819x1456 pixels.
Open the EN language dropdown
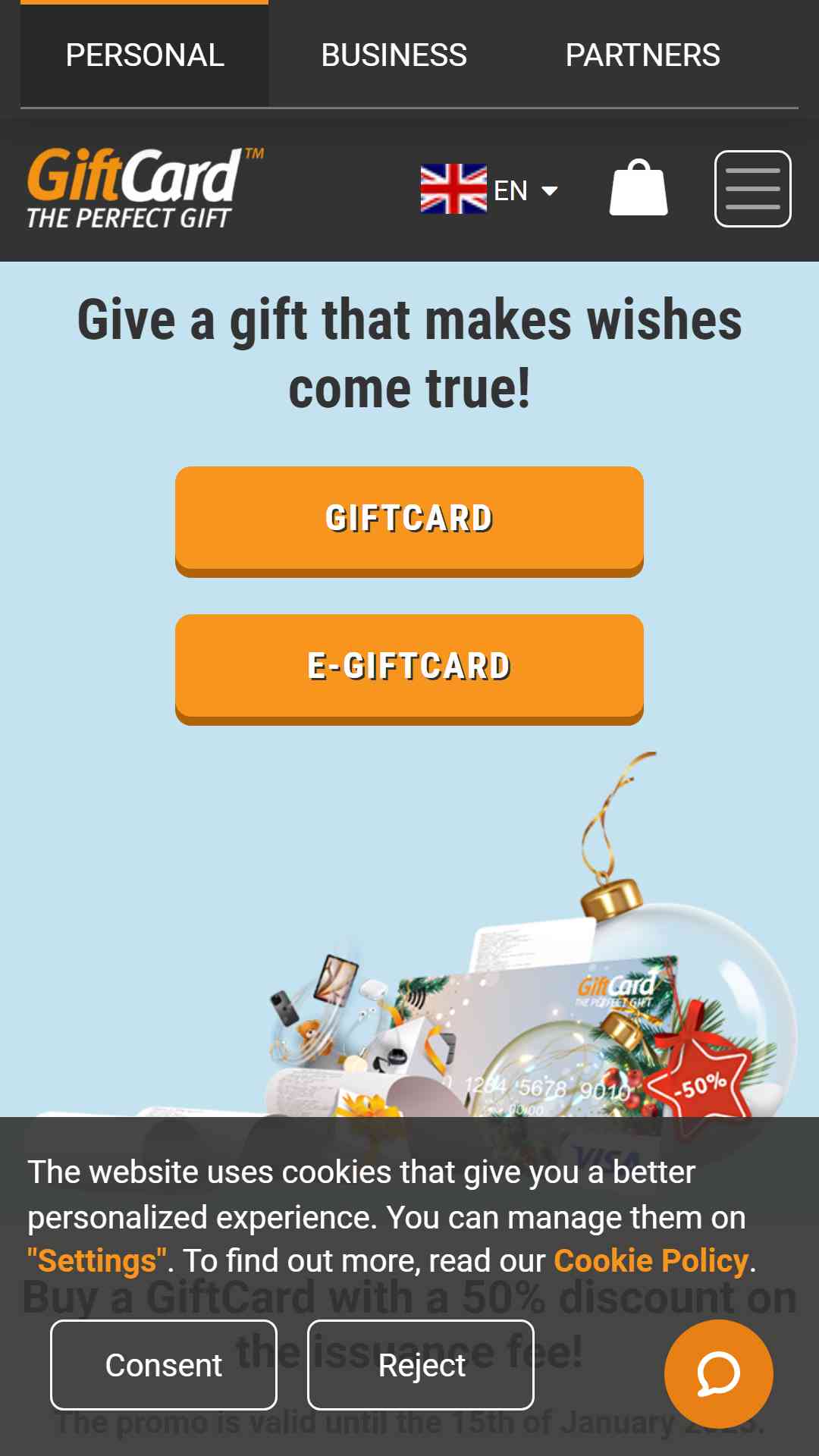[490, 190]
